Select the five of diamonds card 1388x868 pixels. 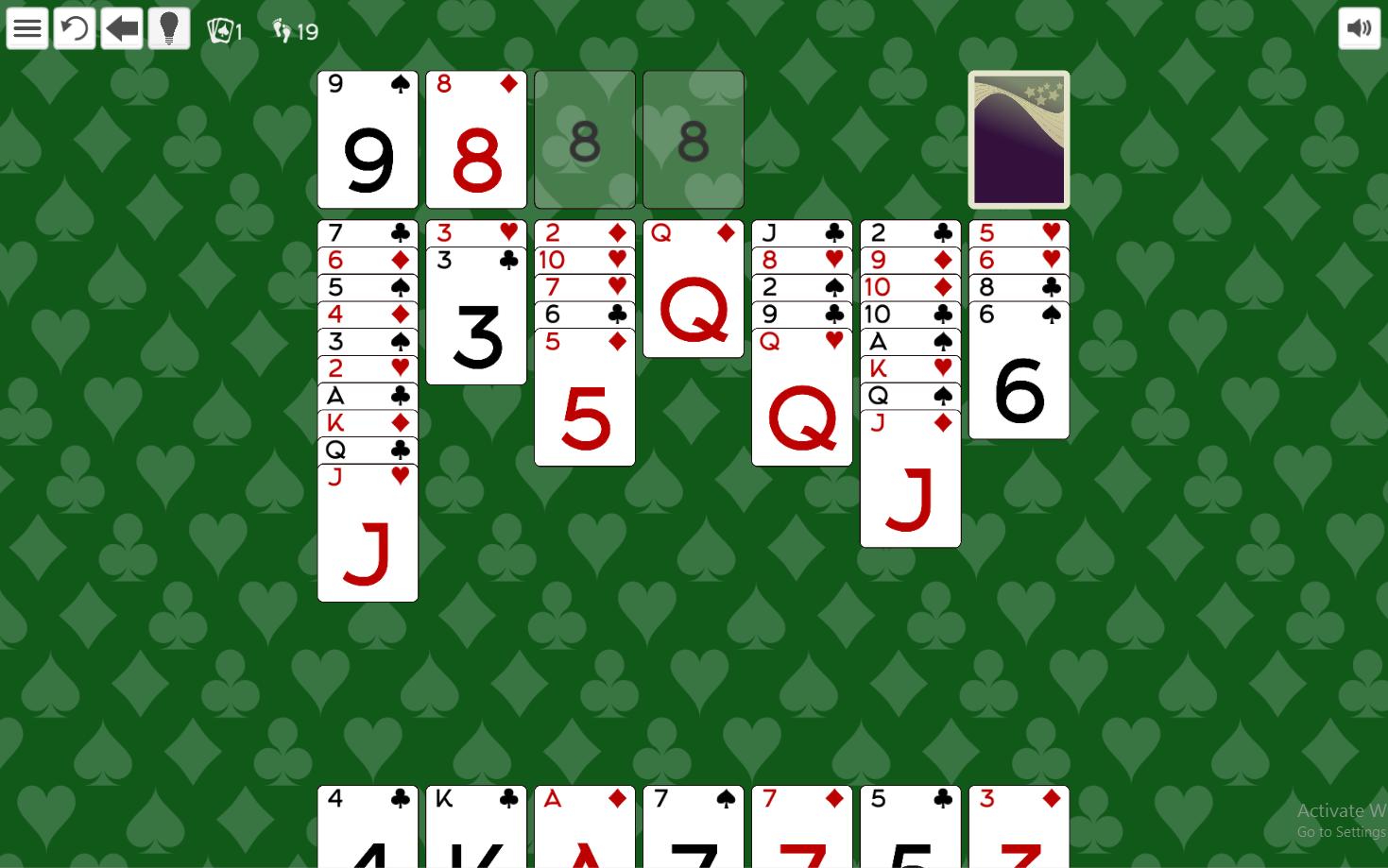pos(585,398)
